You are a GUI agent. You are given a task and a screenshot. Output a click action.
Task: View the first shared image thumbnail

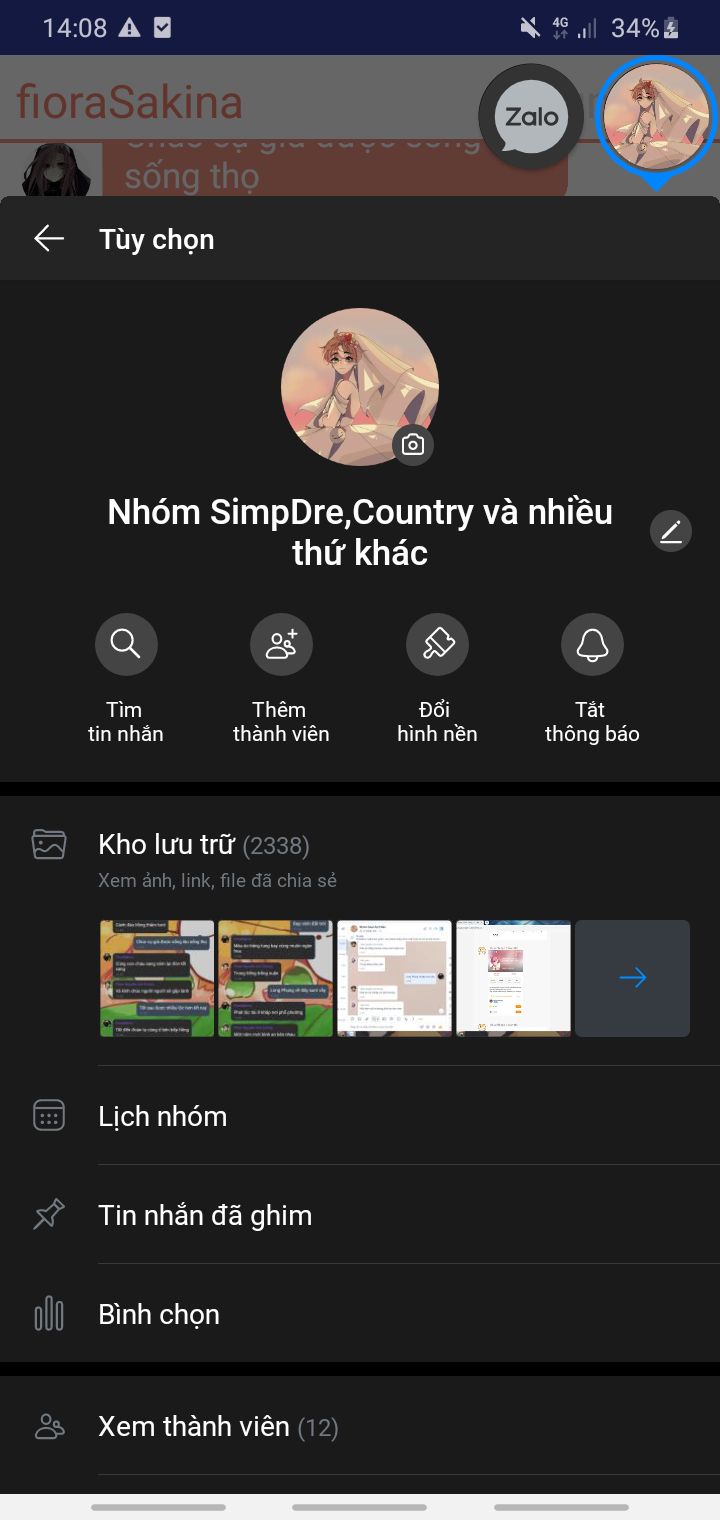pos(157,978)
